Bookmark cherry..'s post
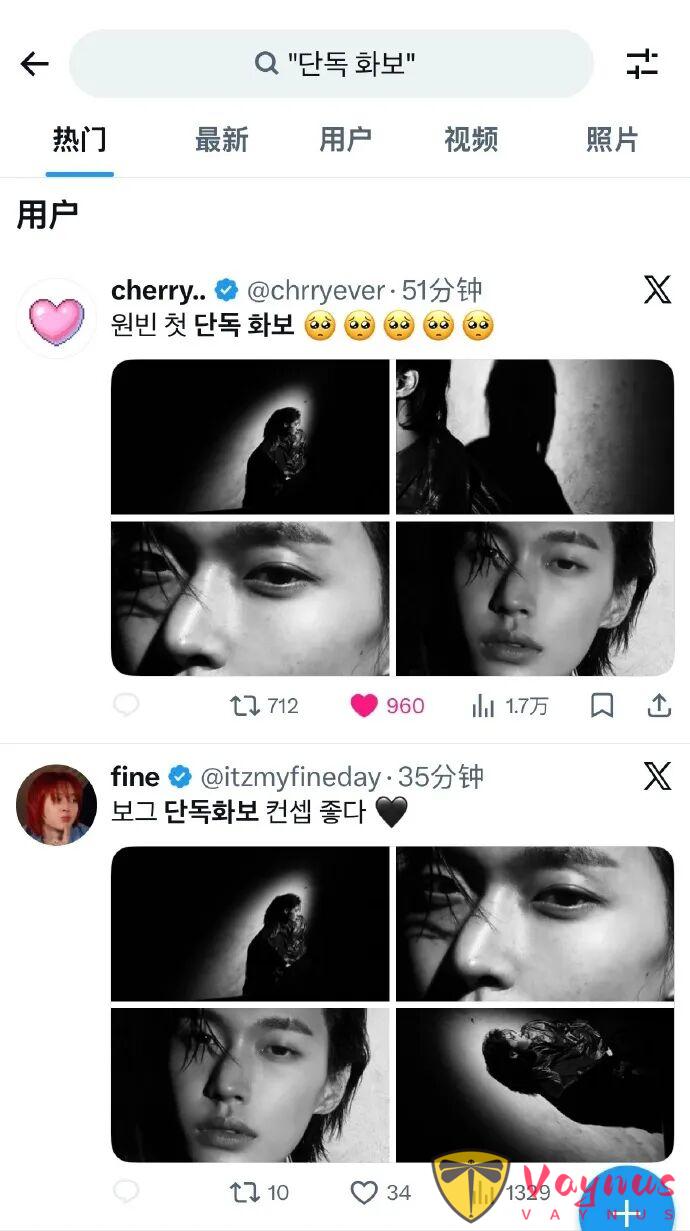690x1231 pixels. click(601, 706)
